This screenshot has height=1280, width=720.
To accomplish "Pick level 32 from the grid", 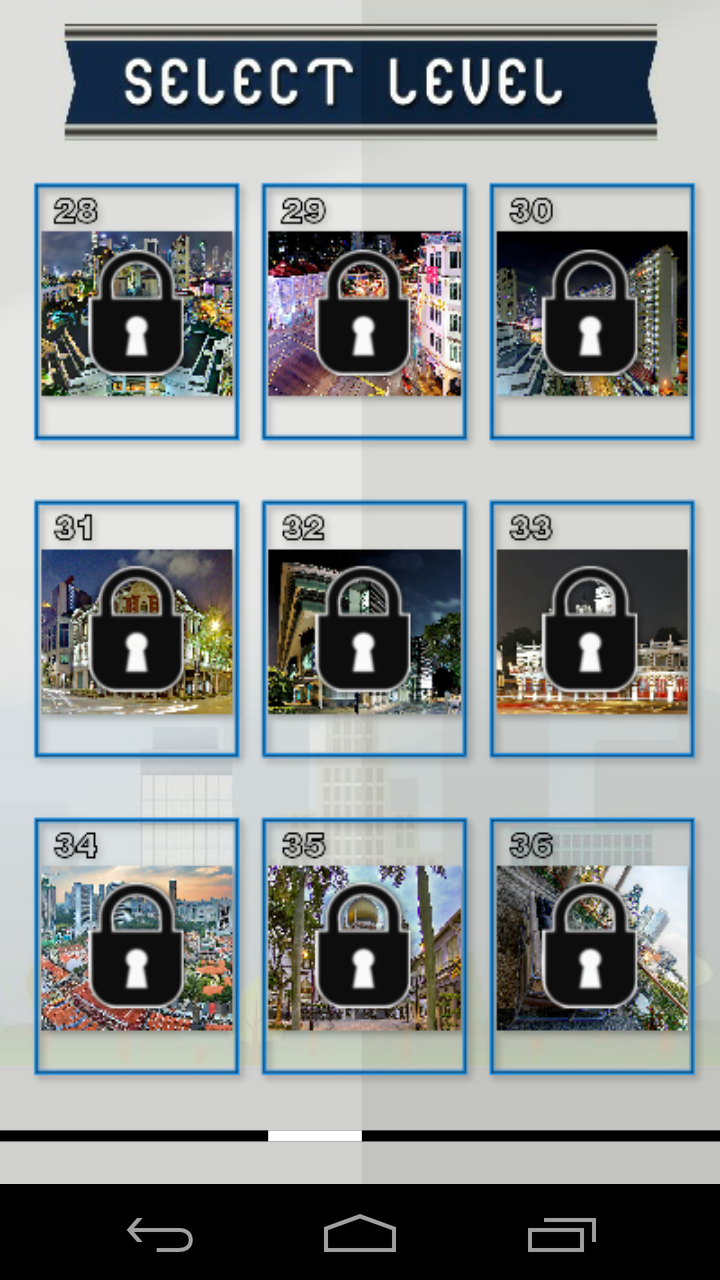I will click(364, 629).
